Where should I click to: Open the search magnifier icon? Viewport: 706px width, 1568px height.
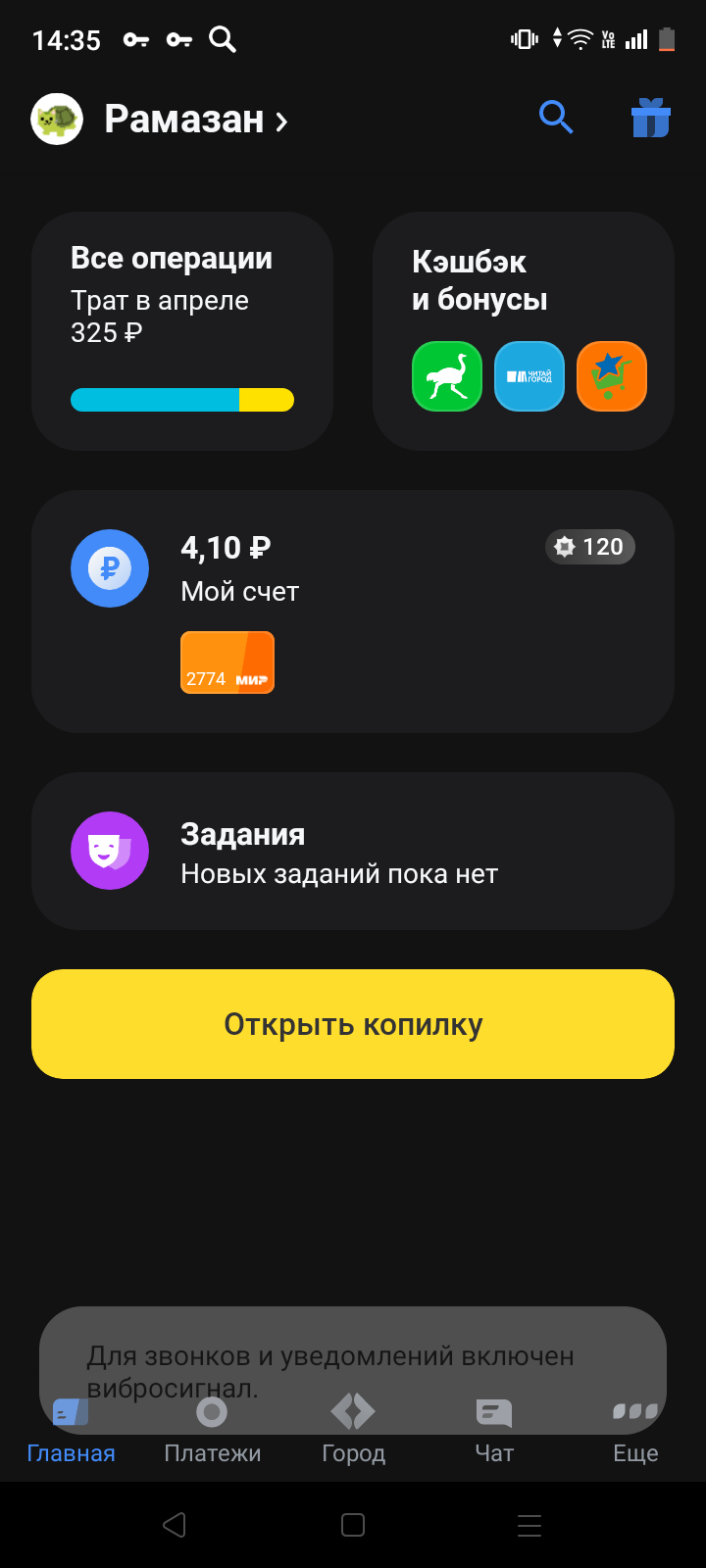pos(556,119)
